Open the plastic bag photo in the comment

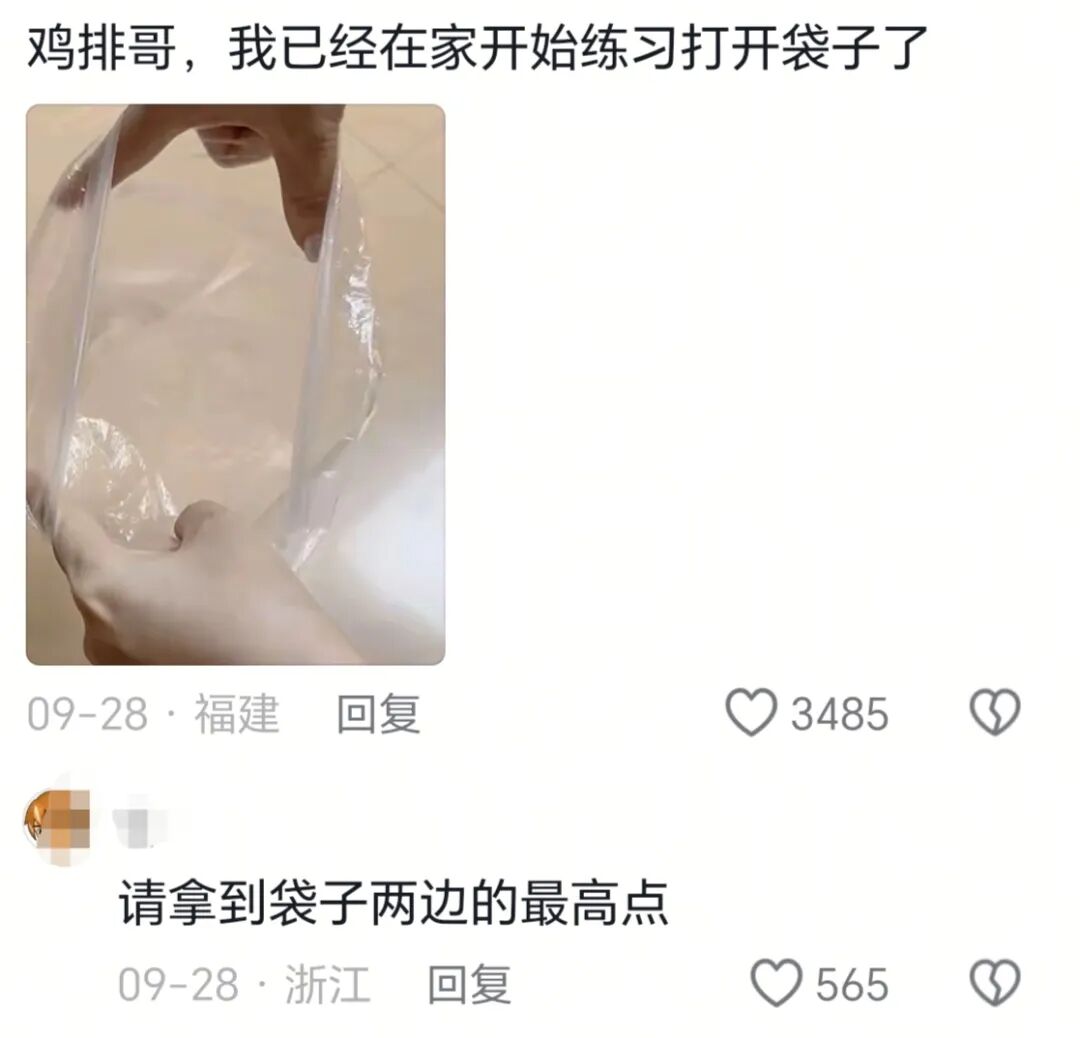coord(235,384)
